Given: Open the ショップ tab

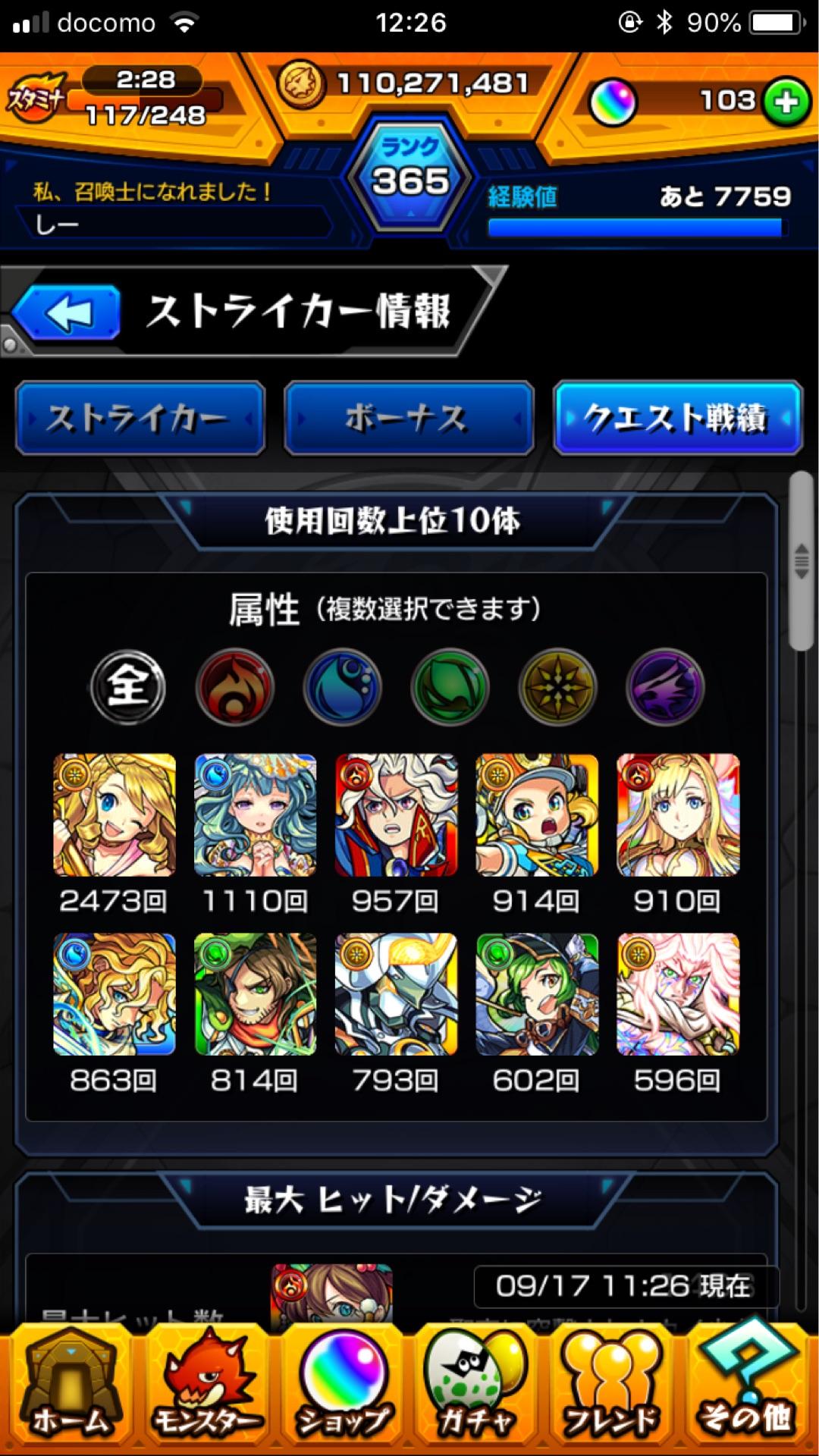Looking at the screenshot, I should coord(343,1389).
